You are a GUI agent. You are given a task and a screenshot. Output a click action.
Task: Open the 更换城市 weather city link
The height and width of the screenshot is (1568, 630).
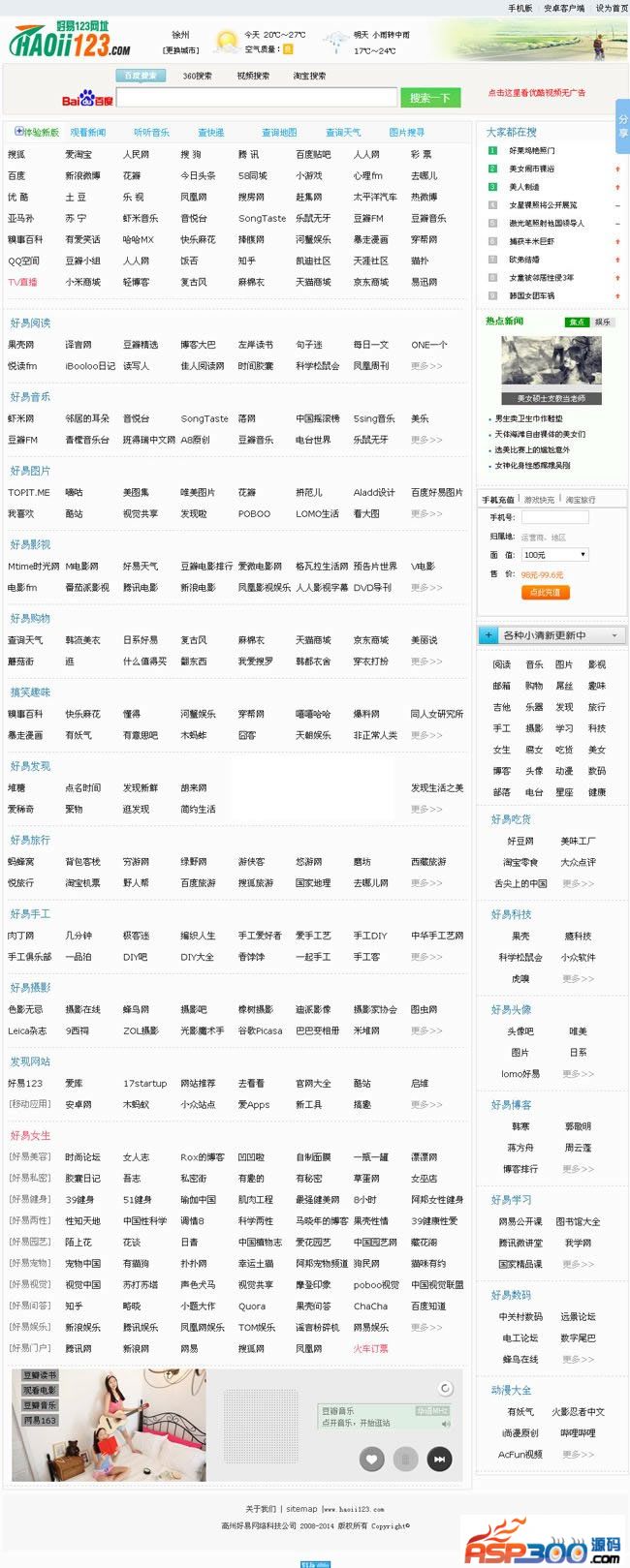pos(181,50)
